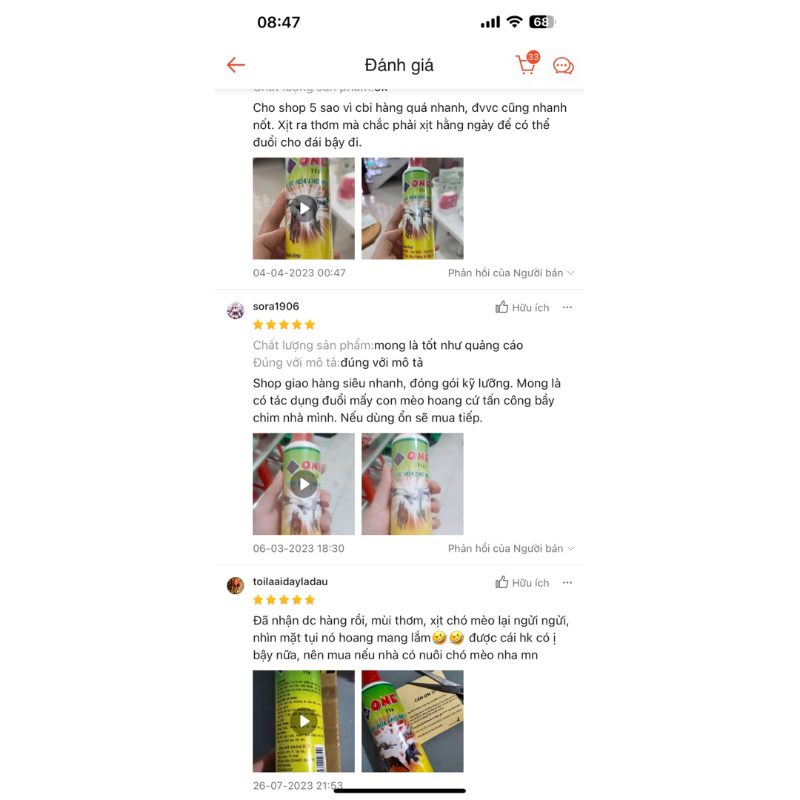Mark sora1906's review as Hữu ích
The height and width of the screenshot is (800, 800).
coord(523,308)
